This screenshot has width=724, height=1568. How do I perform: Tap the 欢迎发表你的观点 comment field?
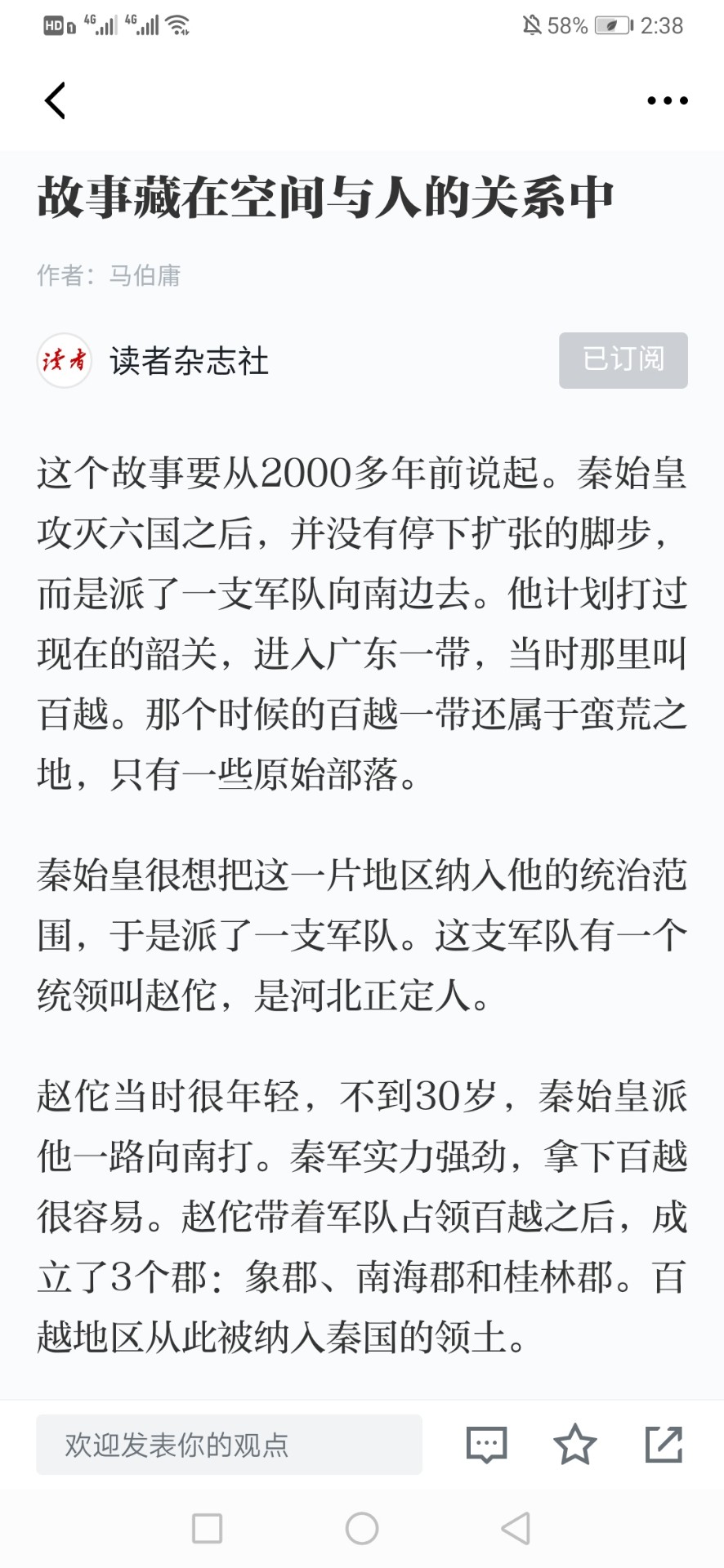pyautogui.click(x=229, y=1445)
